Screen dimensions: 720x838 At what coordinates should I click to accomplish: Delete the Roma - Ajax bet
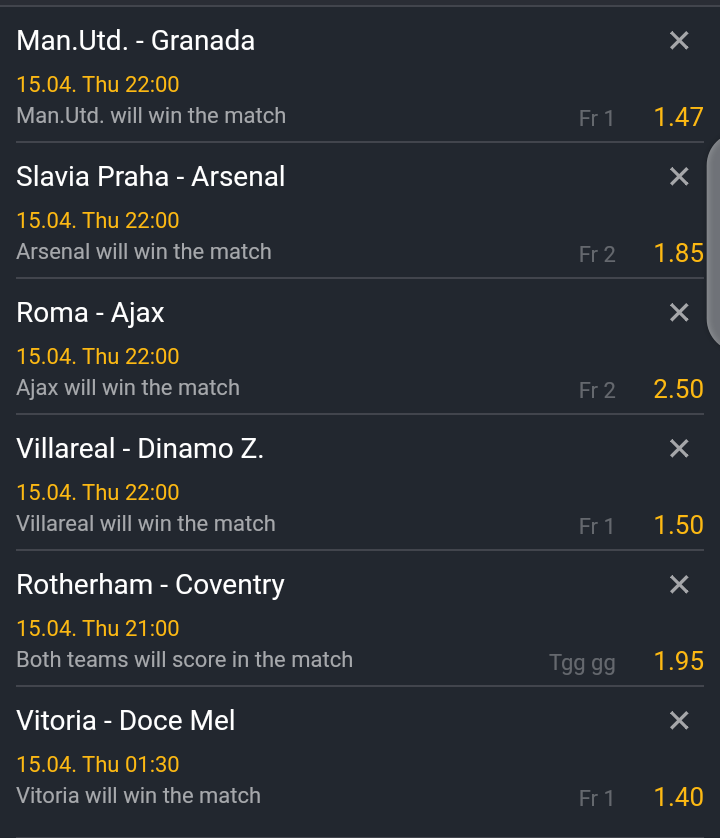tap(679, 313)
